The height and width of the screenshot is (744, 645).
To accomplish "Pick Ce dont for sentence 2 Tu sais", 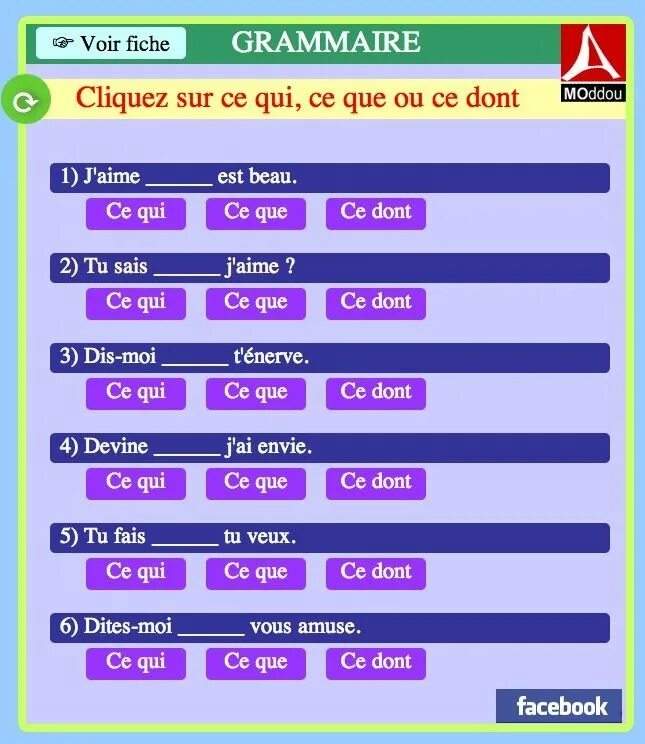I will (376, 303).
